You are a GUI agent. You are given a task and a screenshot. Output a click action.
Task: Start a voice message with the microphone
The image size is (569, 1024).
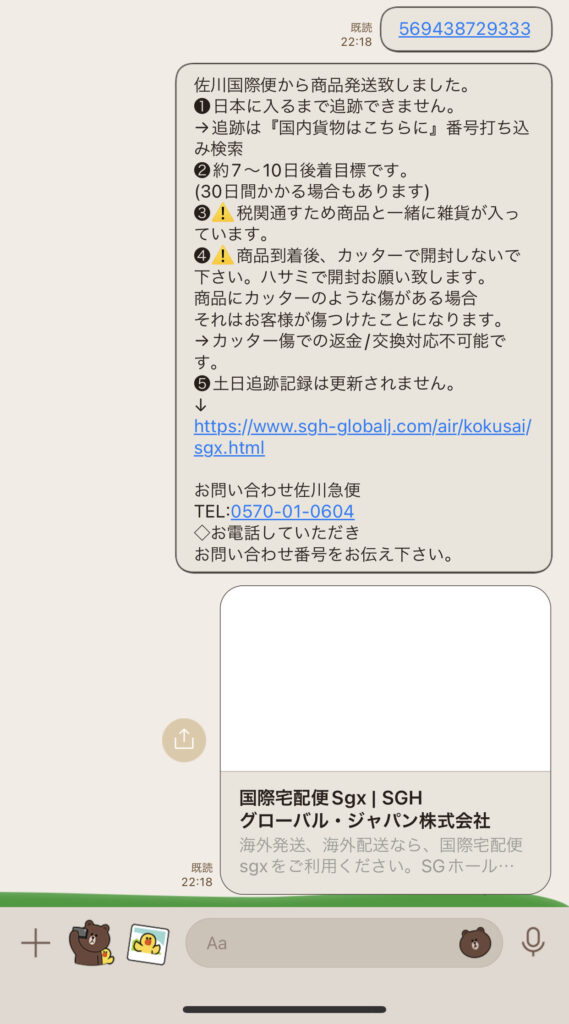pyautogui.click(x=533, y=942)
